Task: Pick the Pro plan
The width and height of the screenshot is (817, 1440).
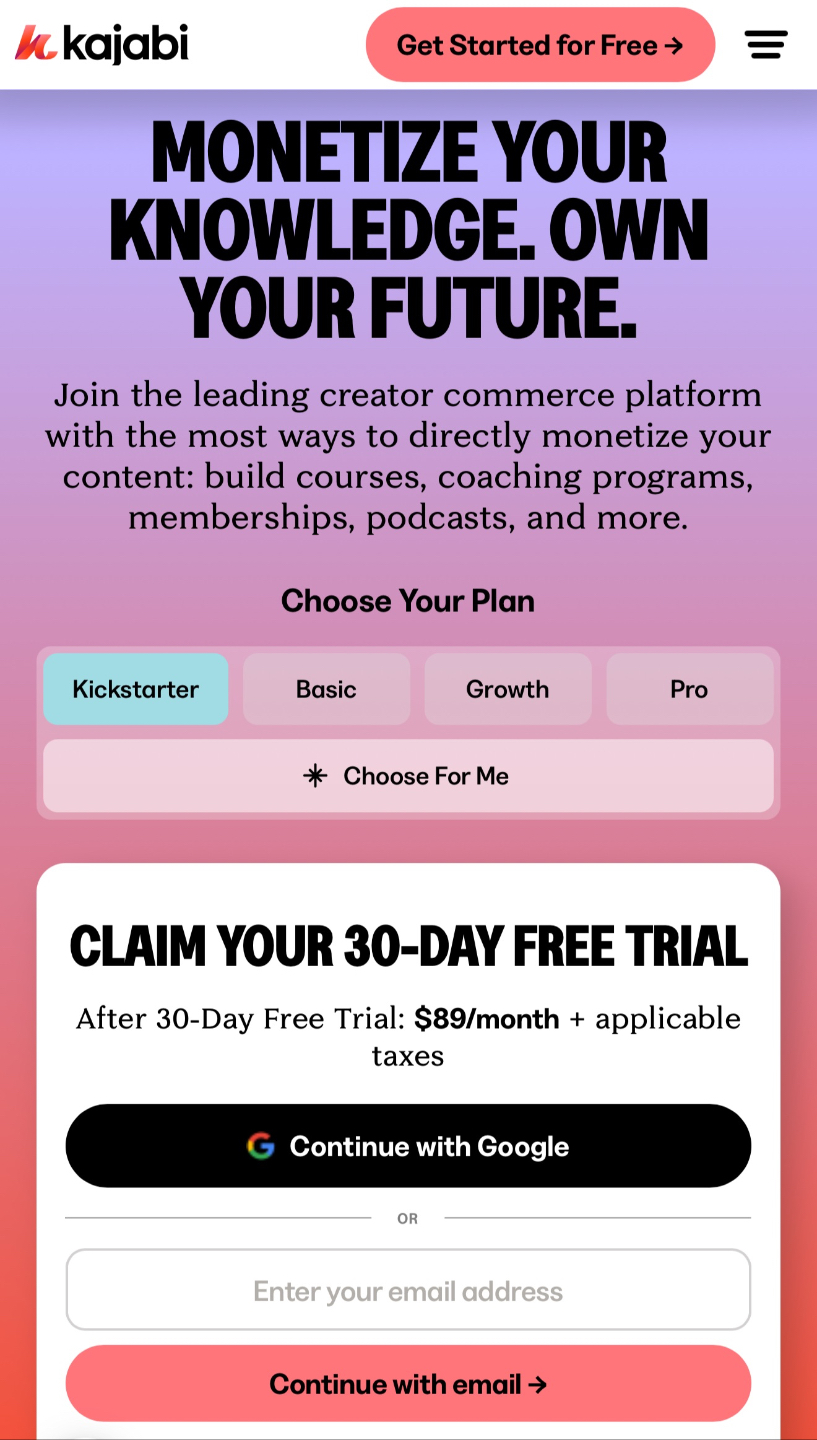Action: [690, 689]
